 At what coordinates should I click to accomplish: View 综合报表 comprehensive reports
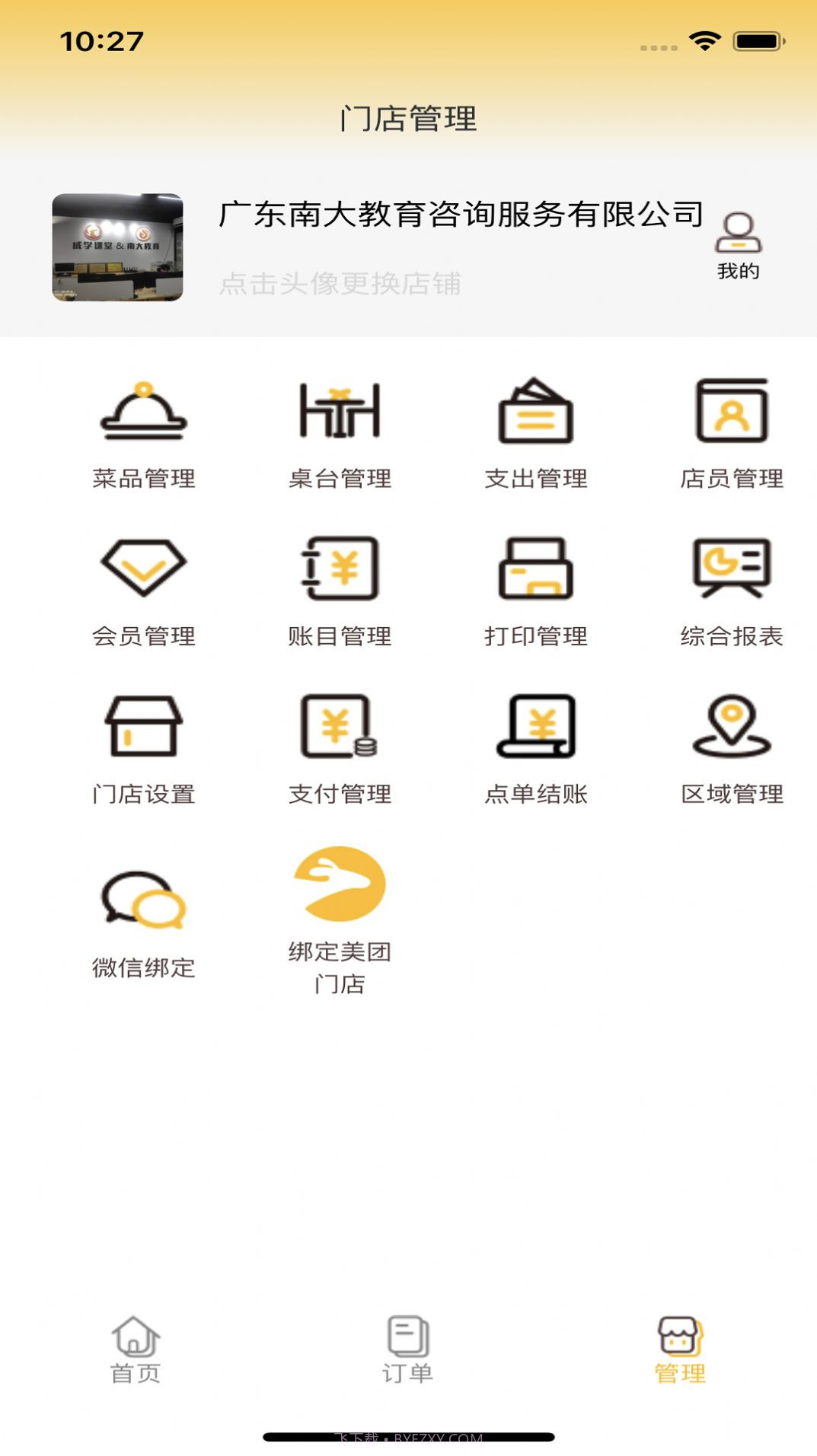click(732, 590)
